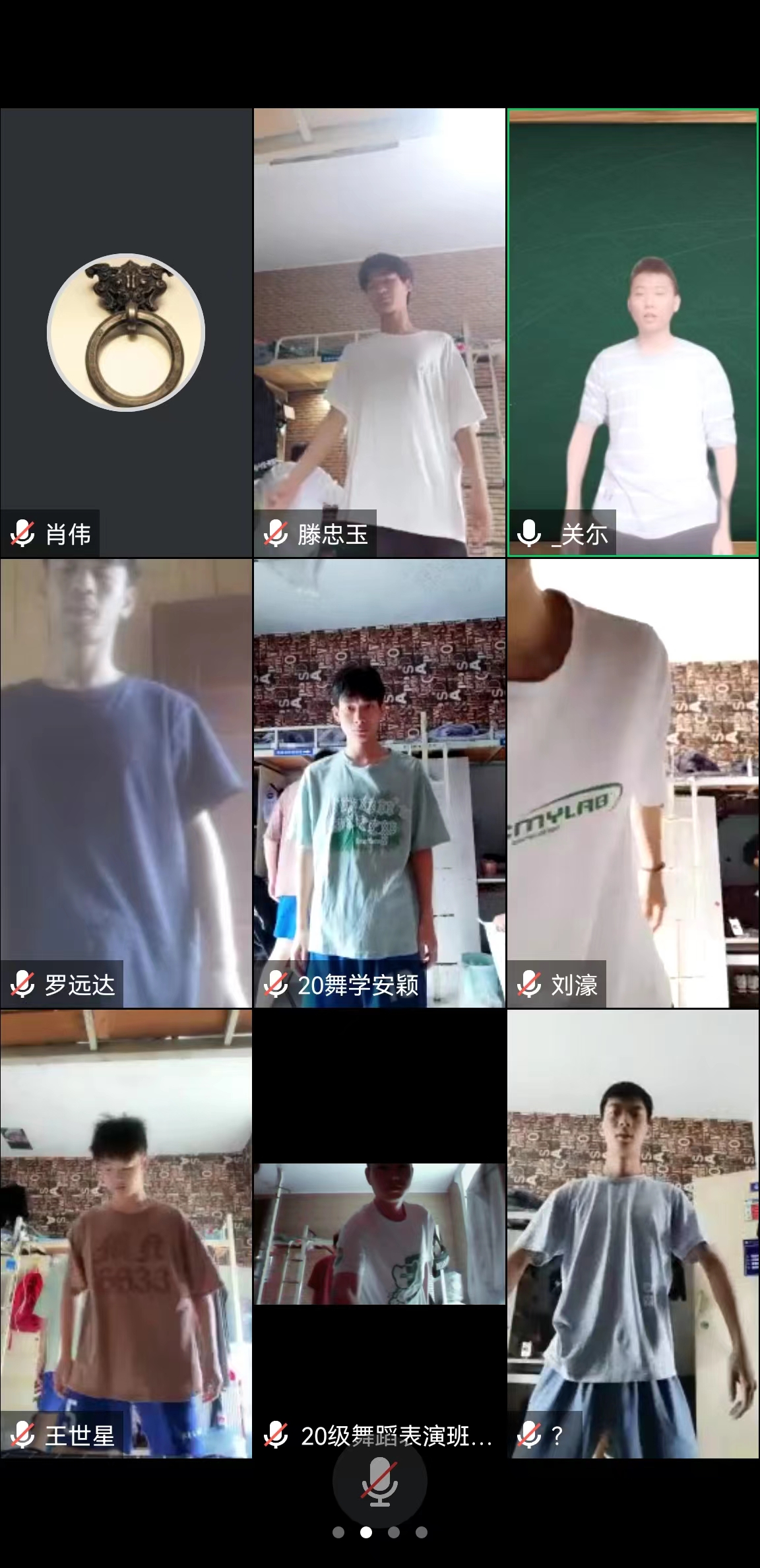Select 滕忠玉's video tile
This screenshot has width=760, height=1568.
tap(379, 332)
